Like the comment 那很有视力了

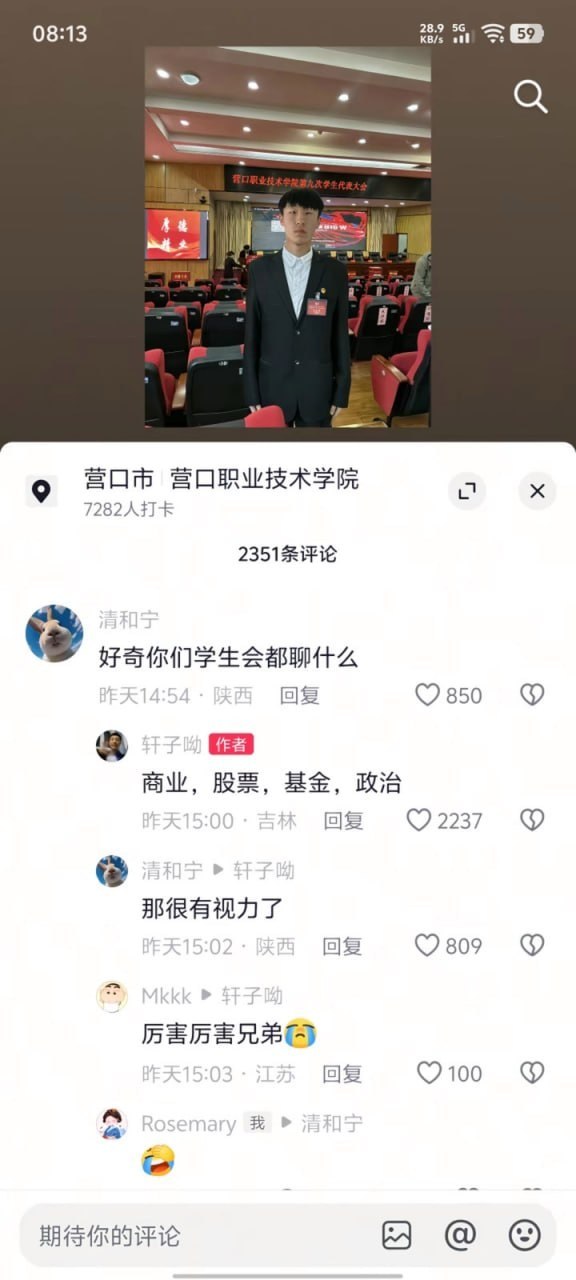[448, 946]
